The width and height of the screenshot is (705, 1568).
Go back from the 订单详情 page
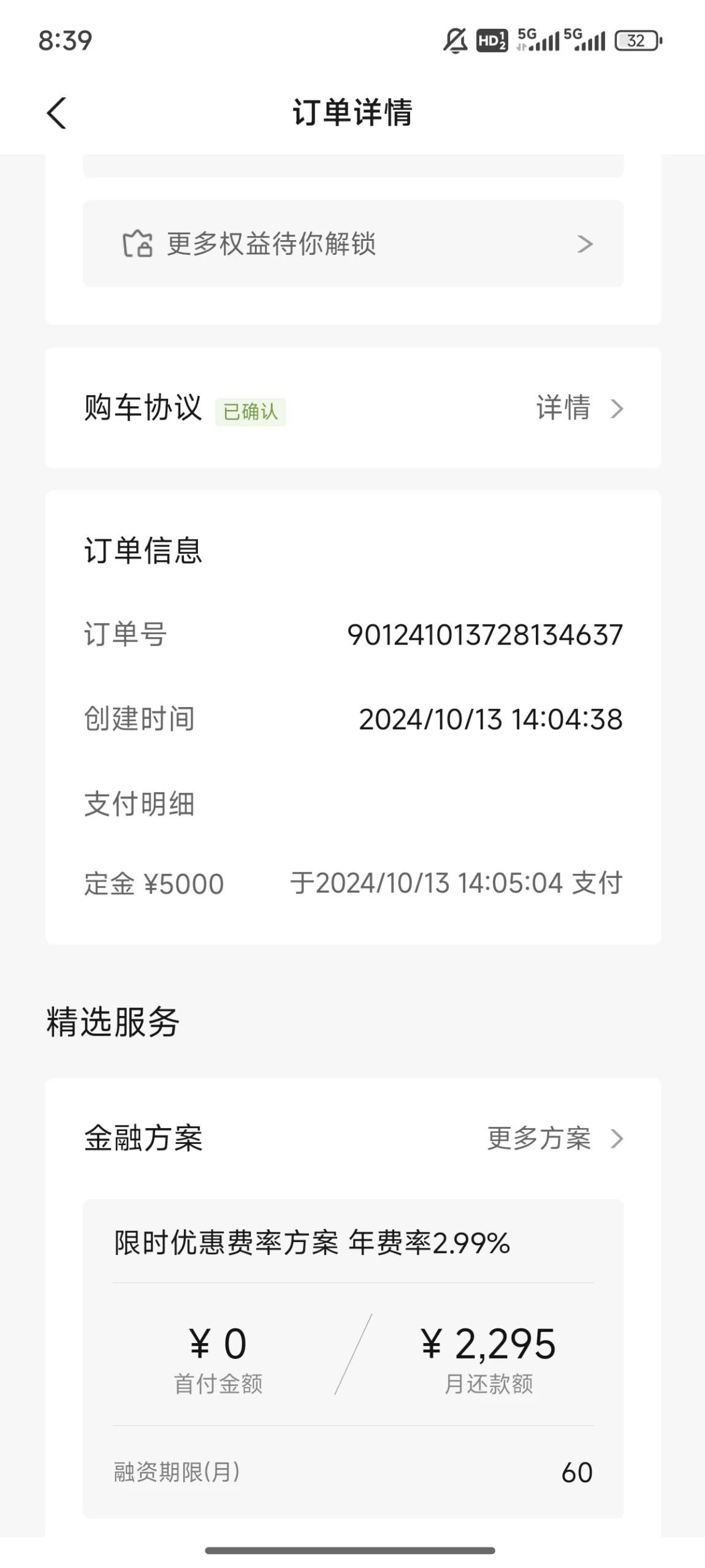(56, 113)
